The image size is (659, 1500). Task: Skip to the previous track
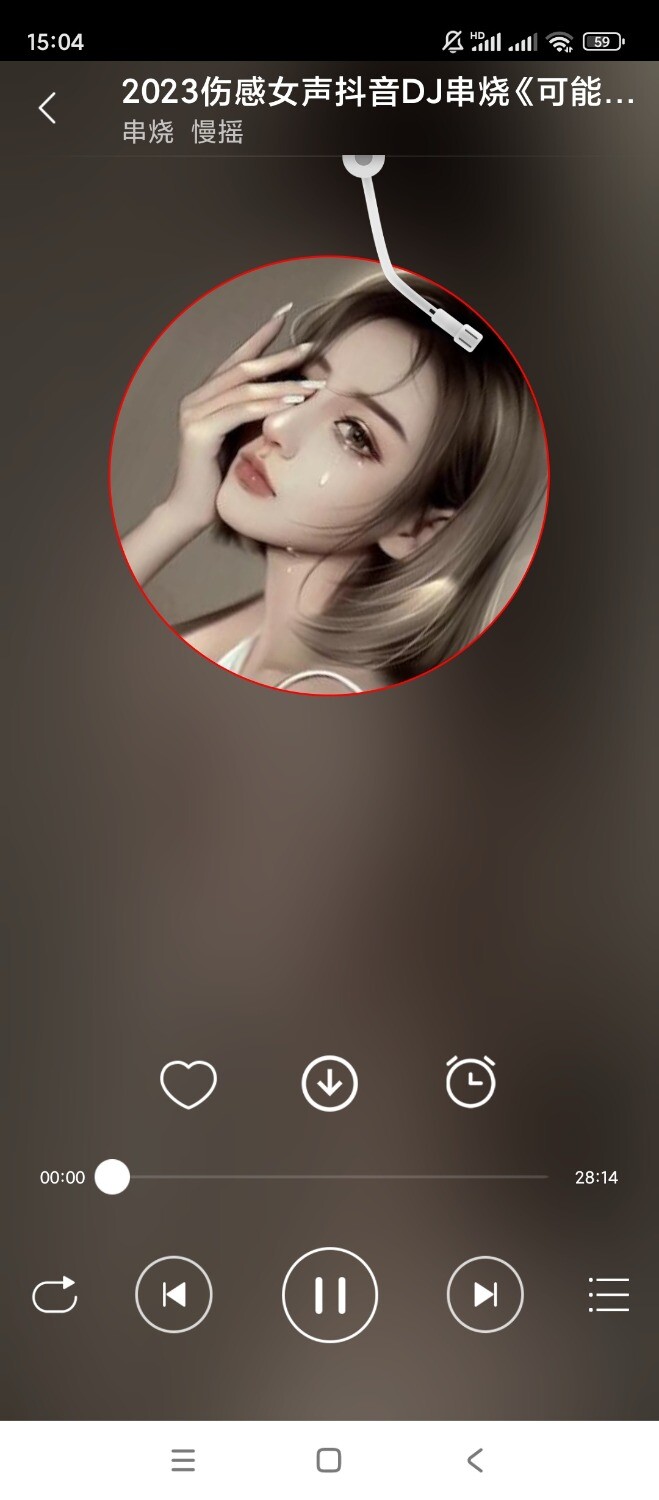point(174,1295)
